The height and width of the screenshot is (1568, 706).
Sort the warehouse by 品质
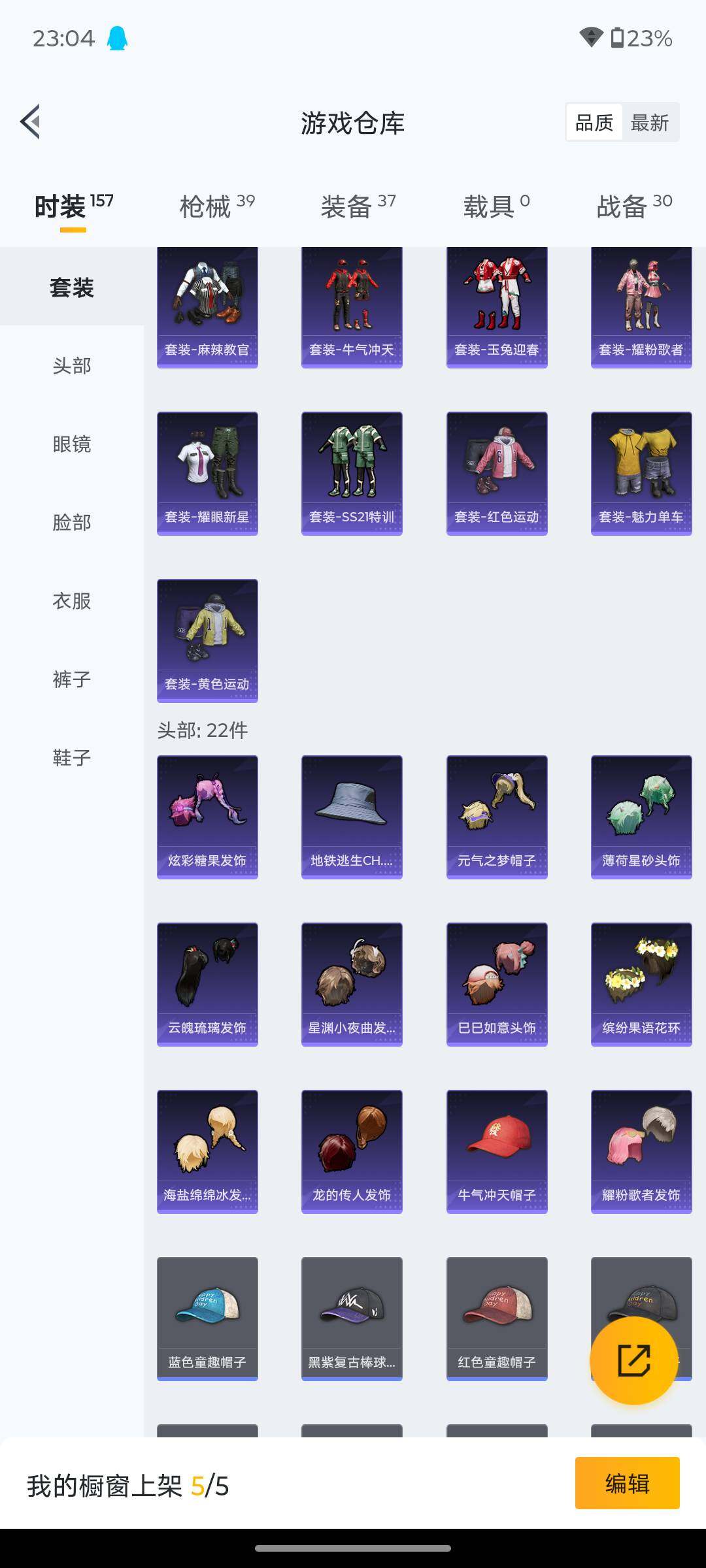(x=594, y=122)
